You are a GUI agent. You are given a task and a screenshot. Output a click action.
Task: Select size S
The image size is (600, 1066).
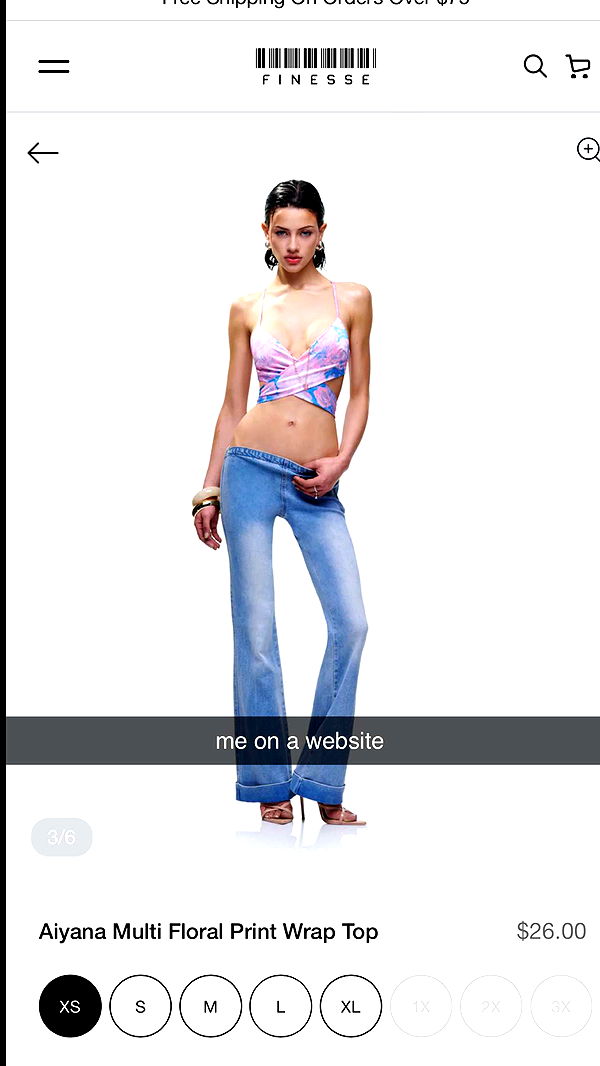pos(140,1006)
